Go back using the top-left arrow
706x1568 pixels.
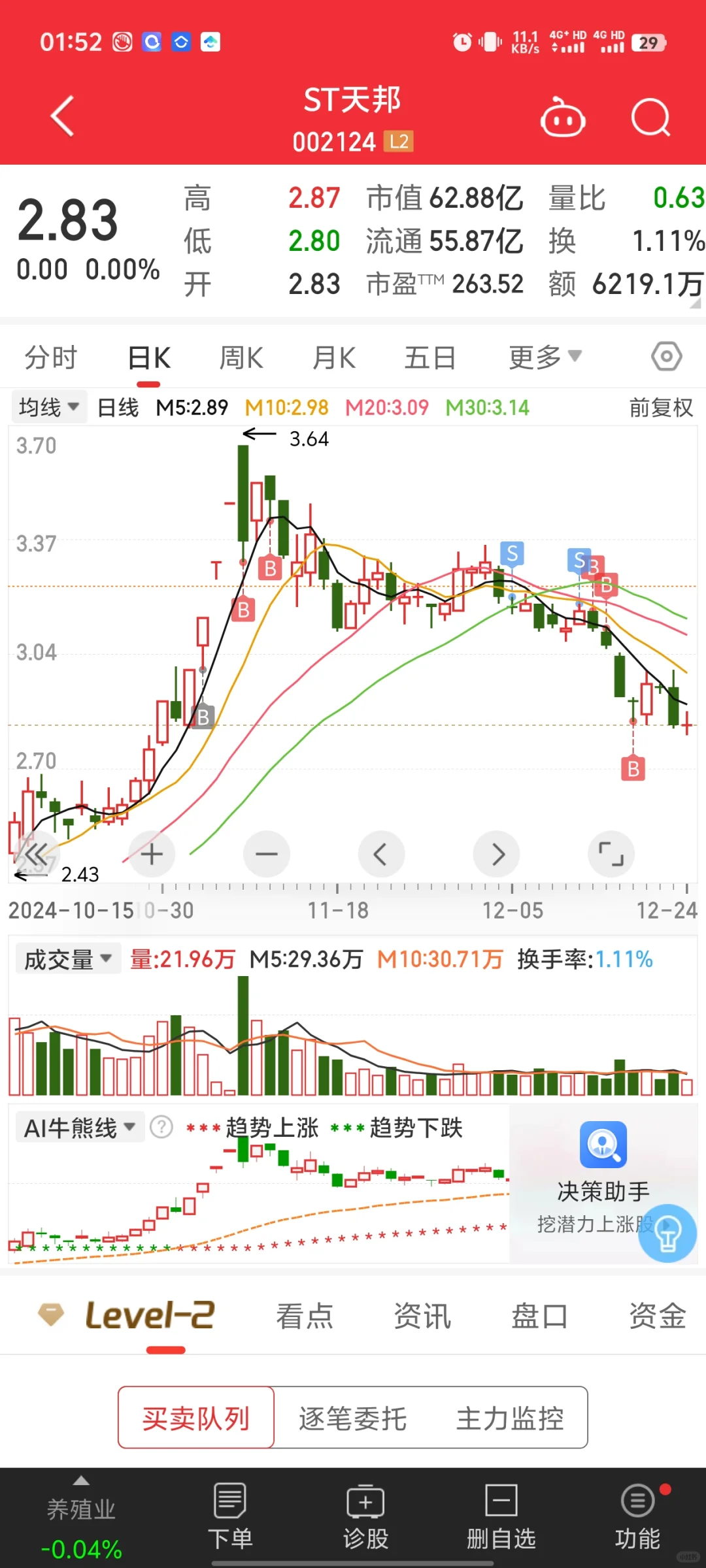tap(63, 117)
